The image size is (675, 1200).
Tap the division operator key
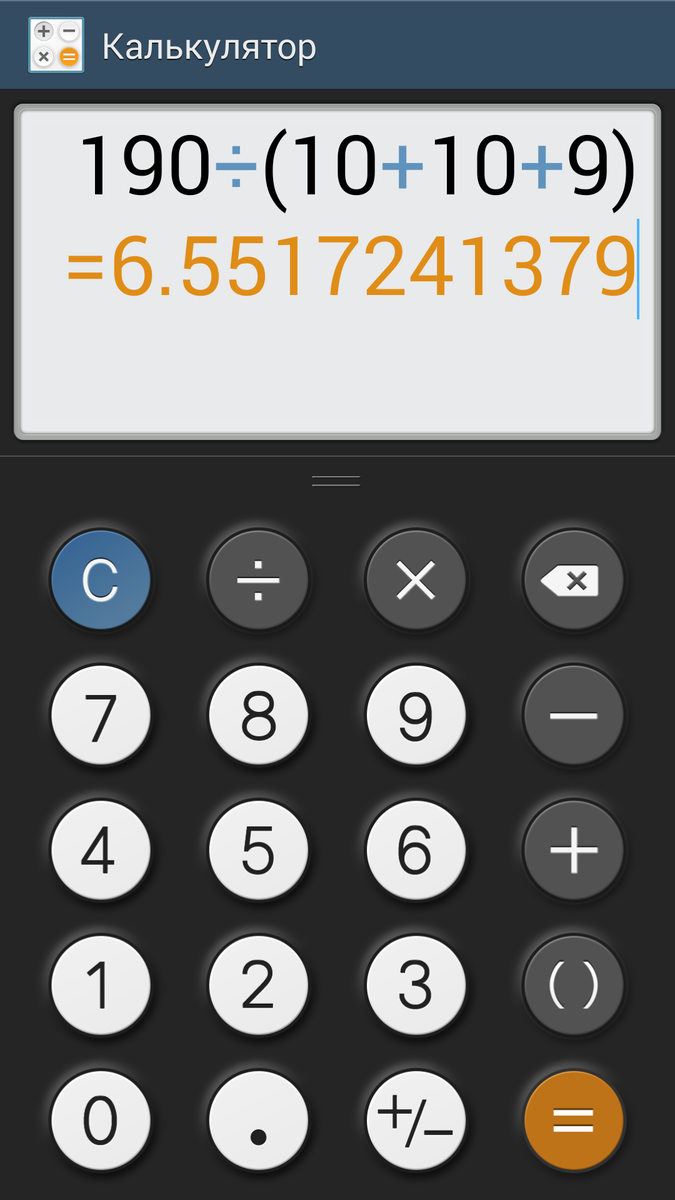[x=258, y=580]
